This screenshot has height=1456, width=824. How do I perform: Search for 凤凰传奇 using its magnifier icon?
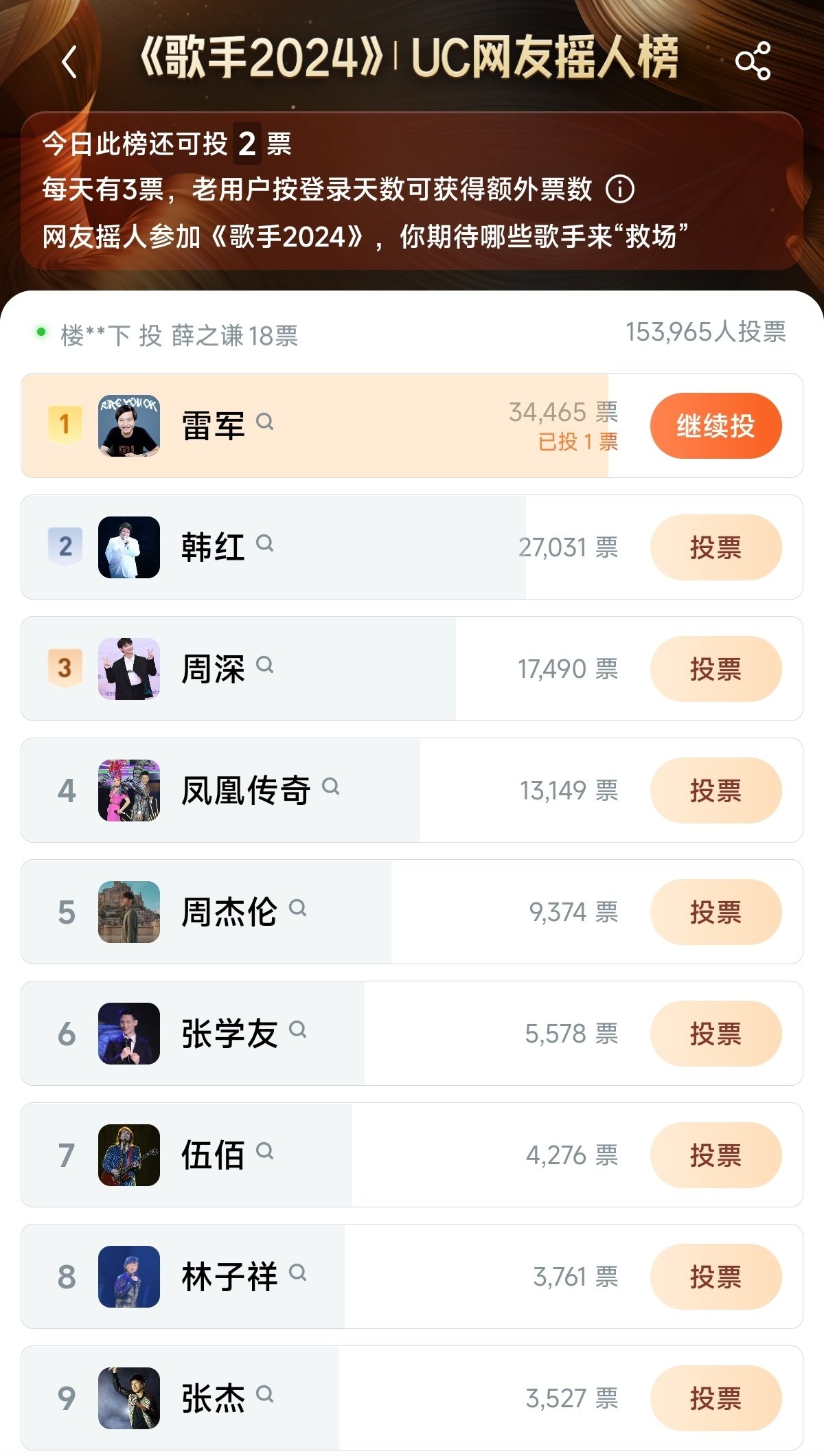(330, 786)
